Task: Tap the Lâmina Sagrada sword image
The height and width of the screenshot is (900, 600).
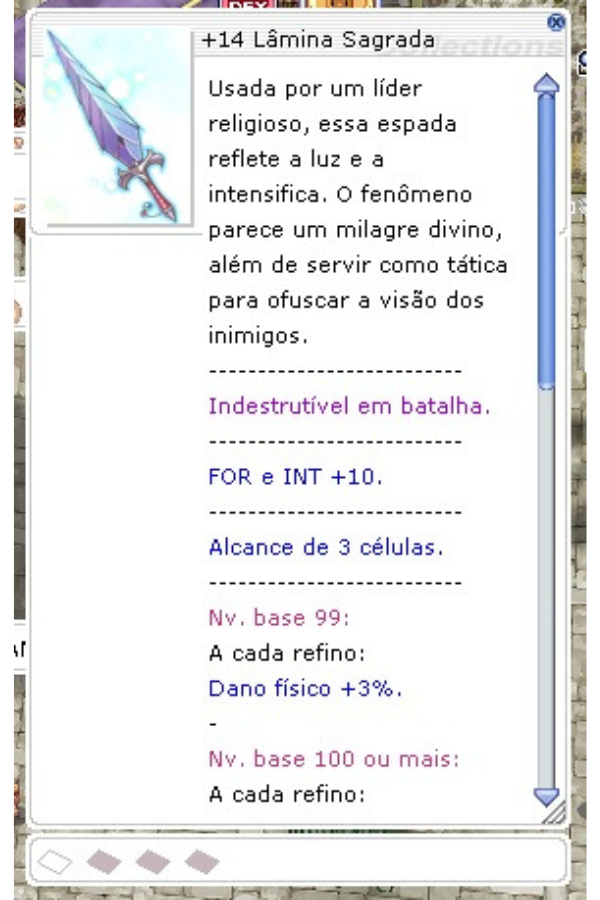Action: (112, 127)
